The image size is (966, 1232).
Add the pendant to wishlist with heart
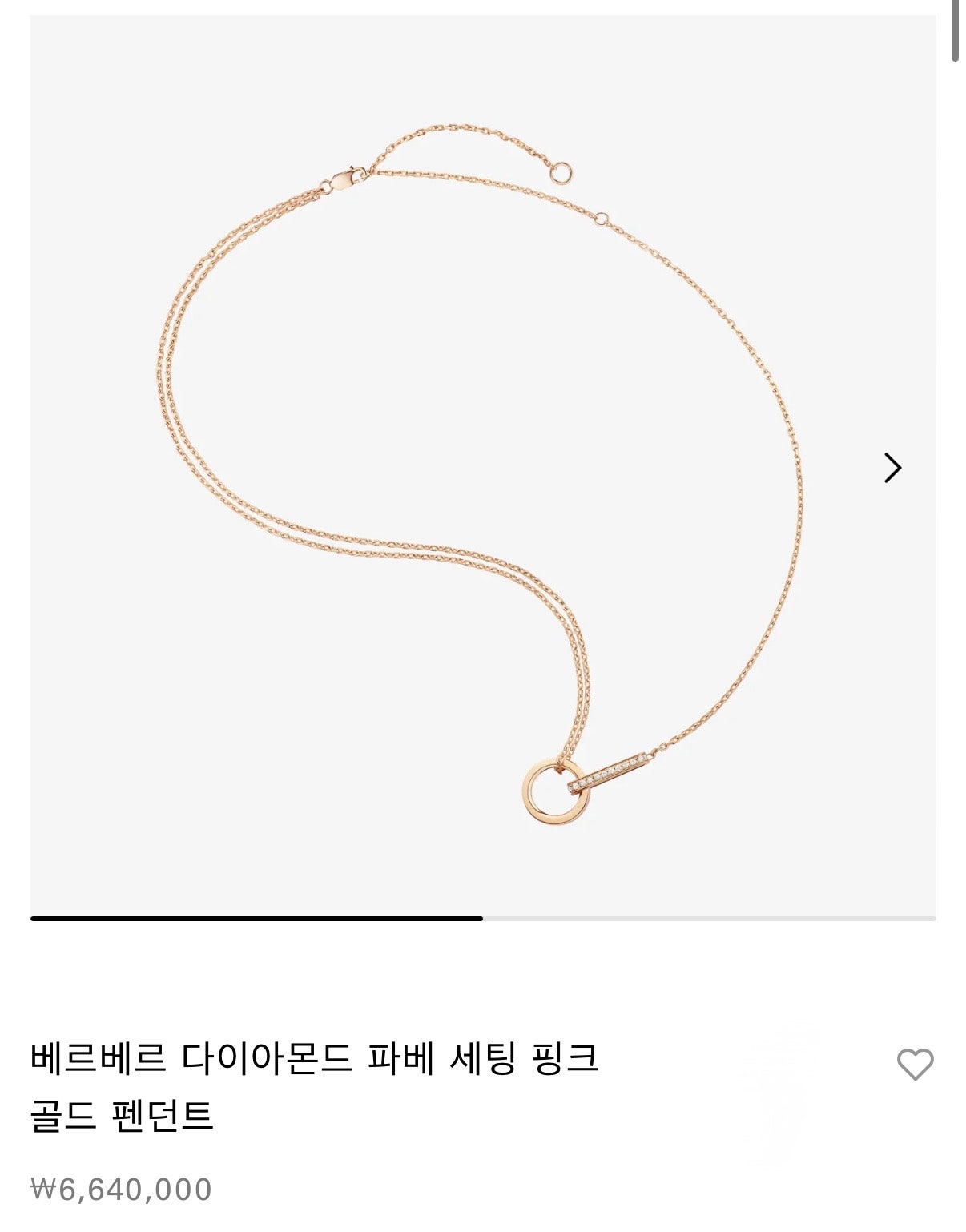[915, 1065]
